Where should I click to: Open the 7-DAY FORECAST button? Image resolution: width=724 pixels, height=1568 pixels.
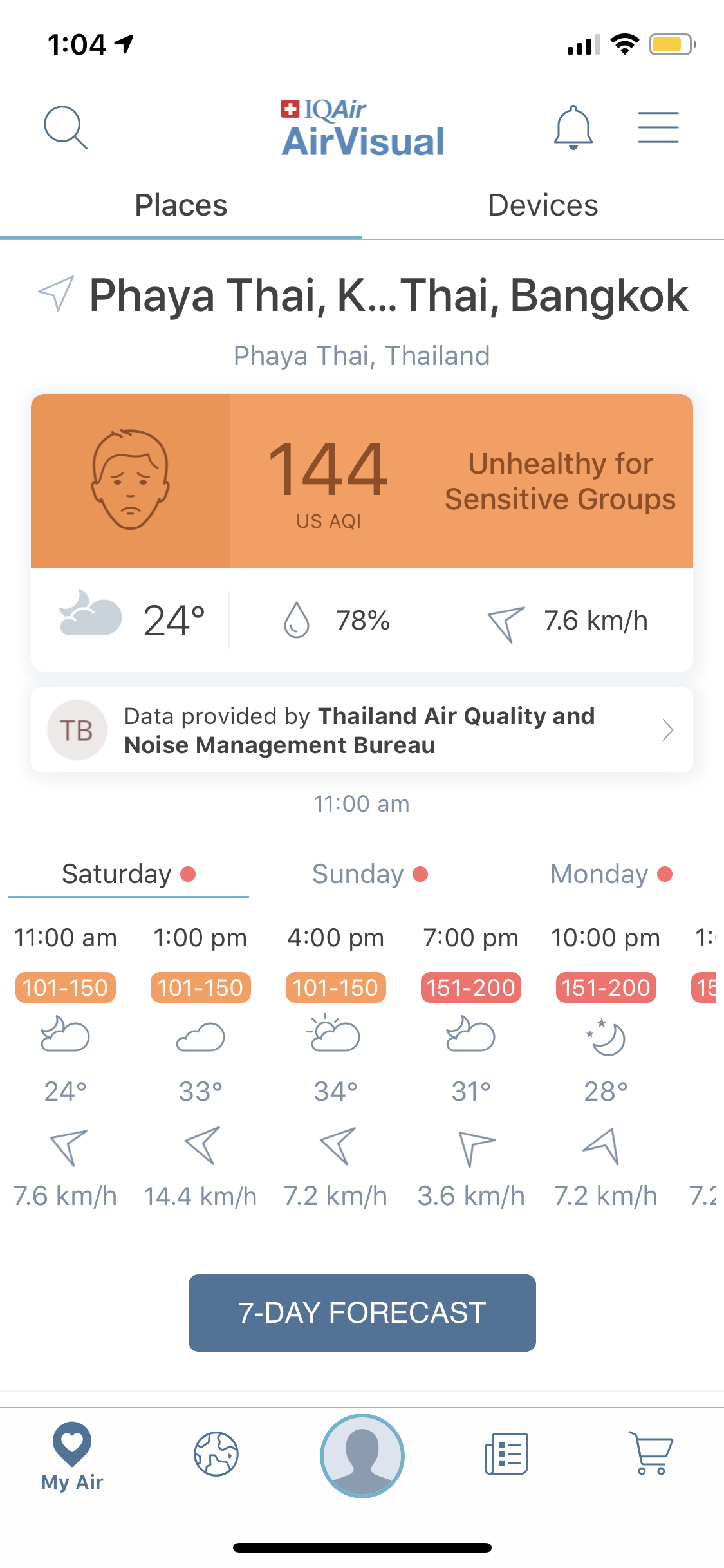pyautogui.click(x=362, y=1312)
